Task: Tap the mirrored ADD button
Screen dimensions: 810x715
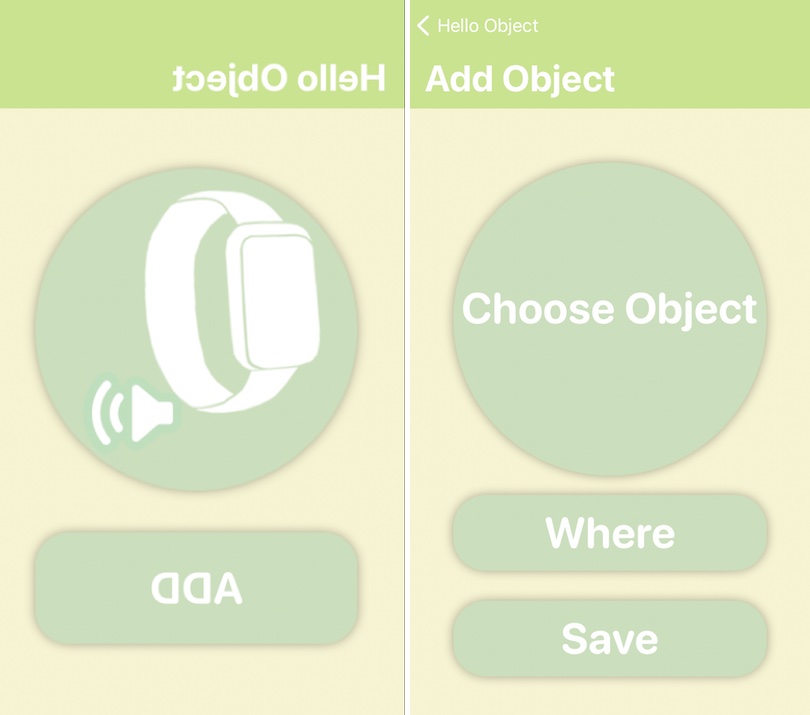Action: (x=197, y=588)
